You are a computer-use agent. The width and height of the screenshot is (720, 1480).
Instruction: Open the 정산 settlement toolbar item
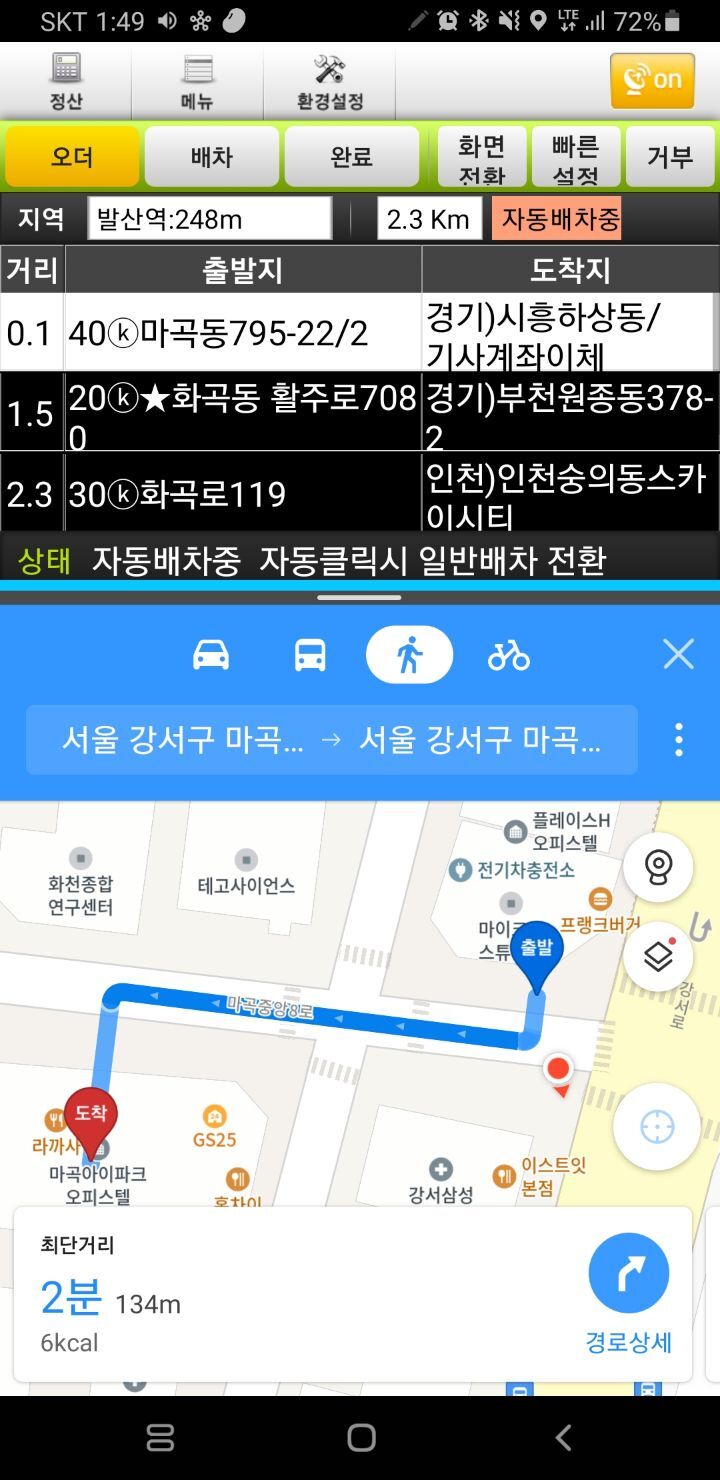(66, 82)
